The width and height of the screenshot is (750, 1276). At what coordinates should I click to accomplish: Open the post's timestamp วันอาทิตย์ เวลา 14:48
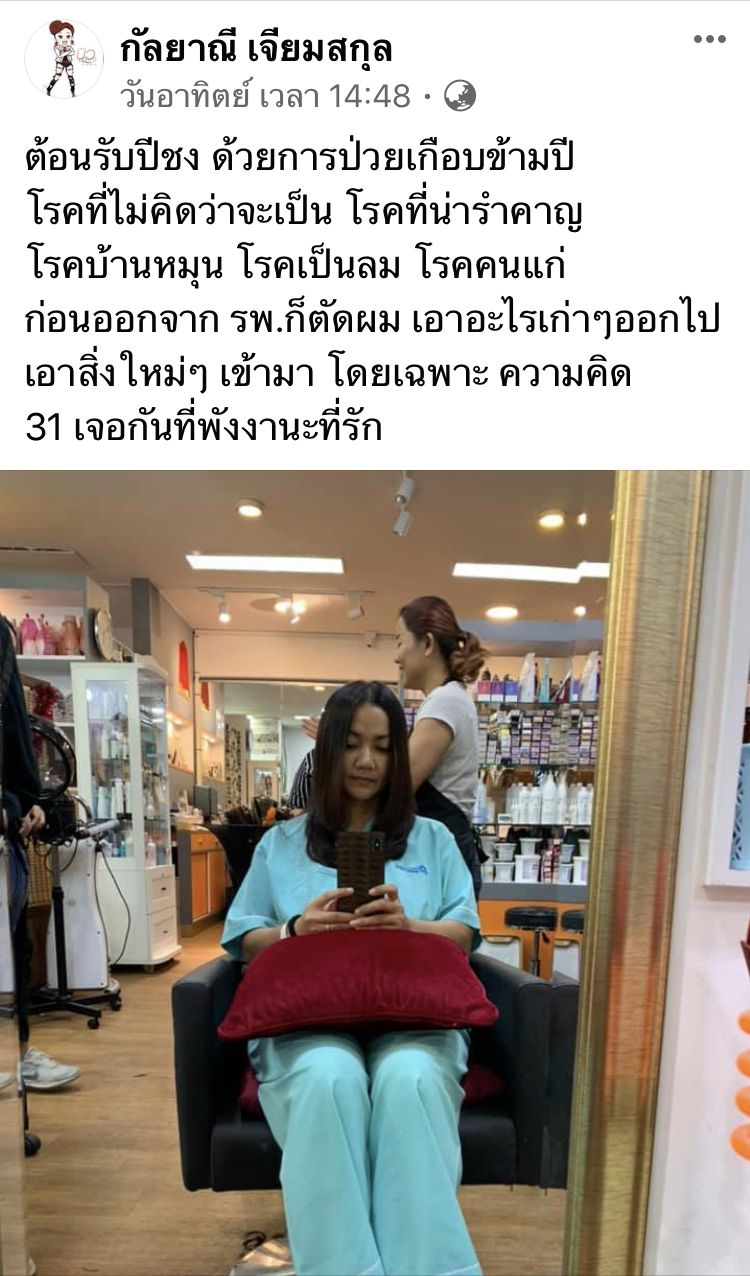coord(265,96)
